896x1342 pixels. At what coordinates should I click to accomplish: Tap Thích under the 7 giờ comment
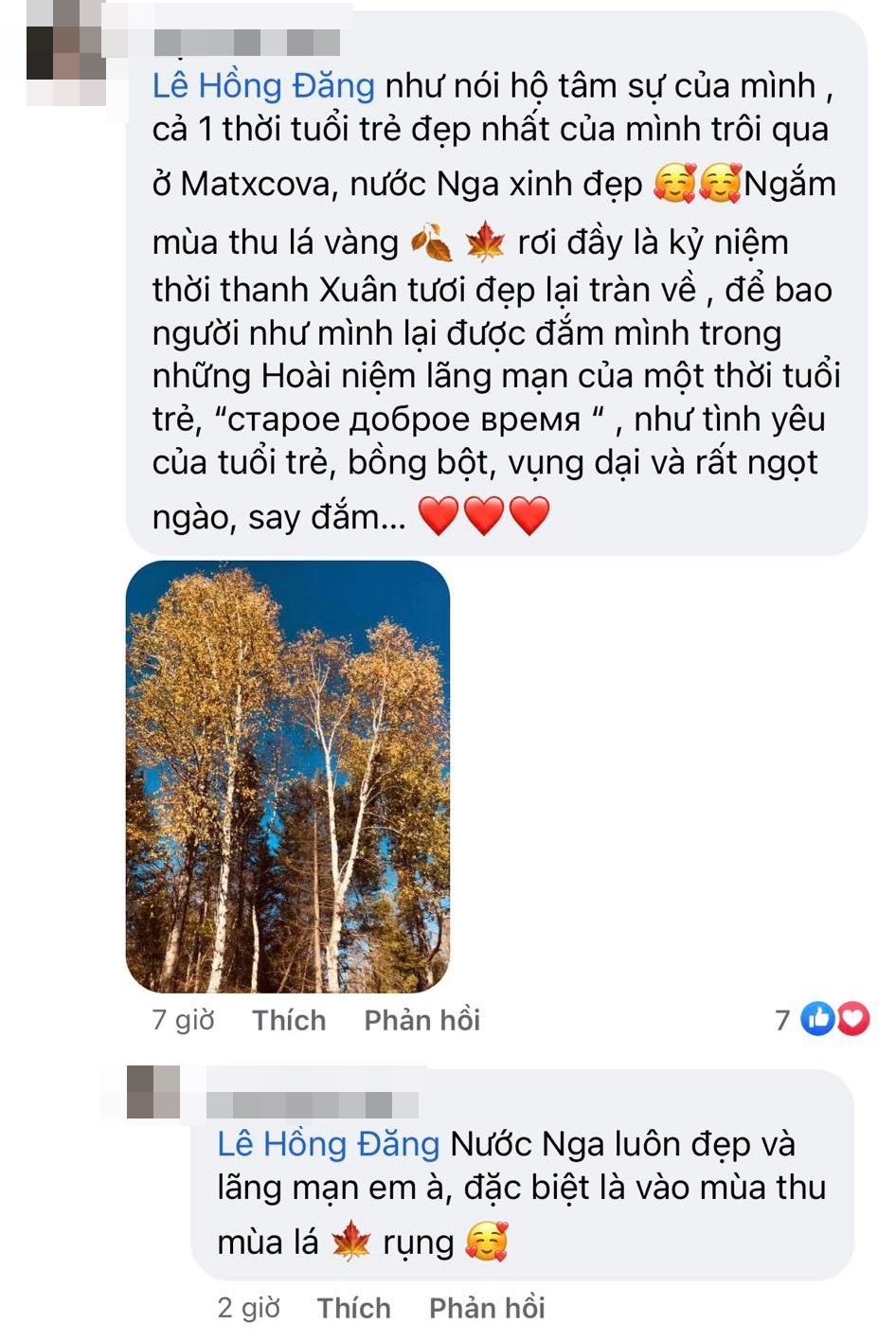tap(289, 1020)
